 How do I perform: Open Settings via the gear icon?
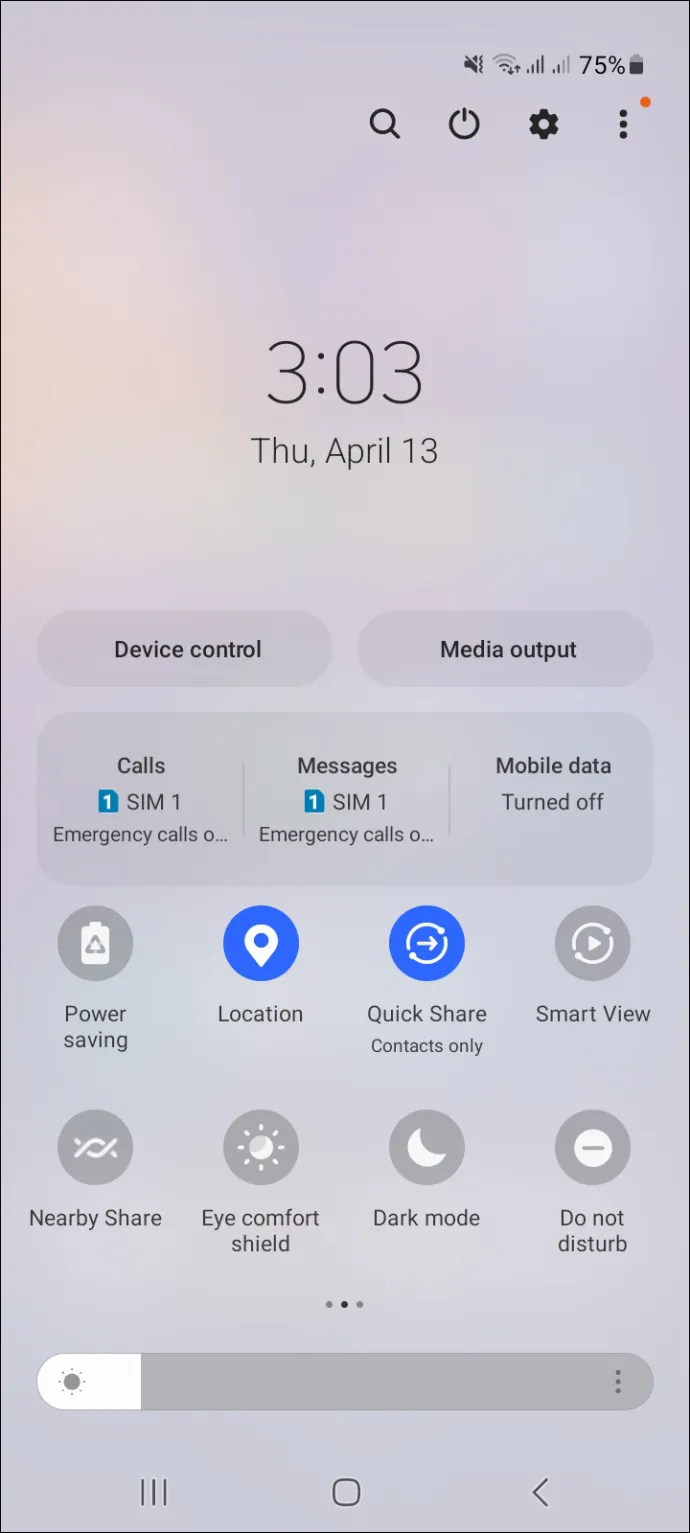(543, 124)
